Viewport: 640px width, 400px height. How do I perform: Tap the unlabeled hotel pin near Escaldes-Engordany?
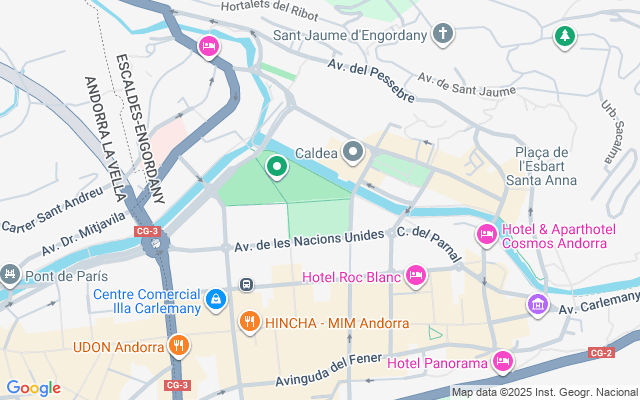[x=209, y=46]
